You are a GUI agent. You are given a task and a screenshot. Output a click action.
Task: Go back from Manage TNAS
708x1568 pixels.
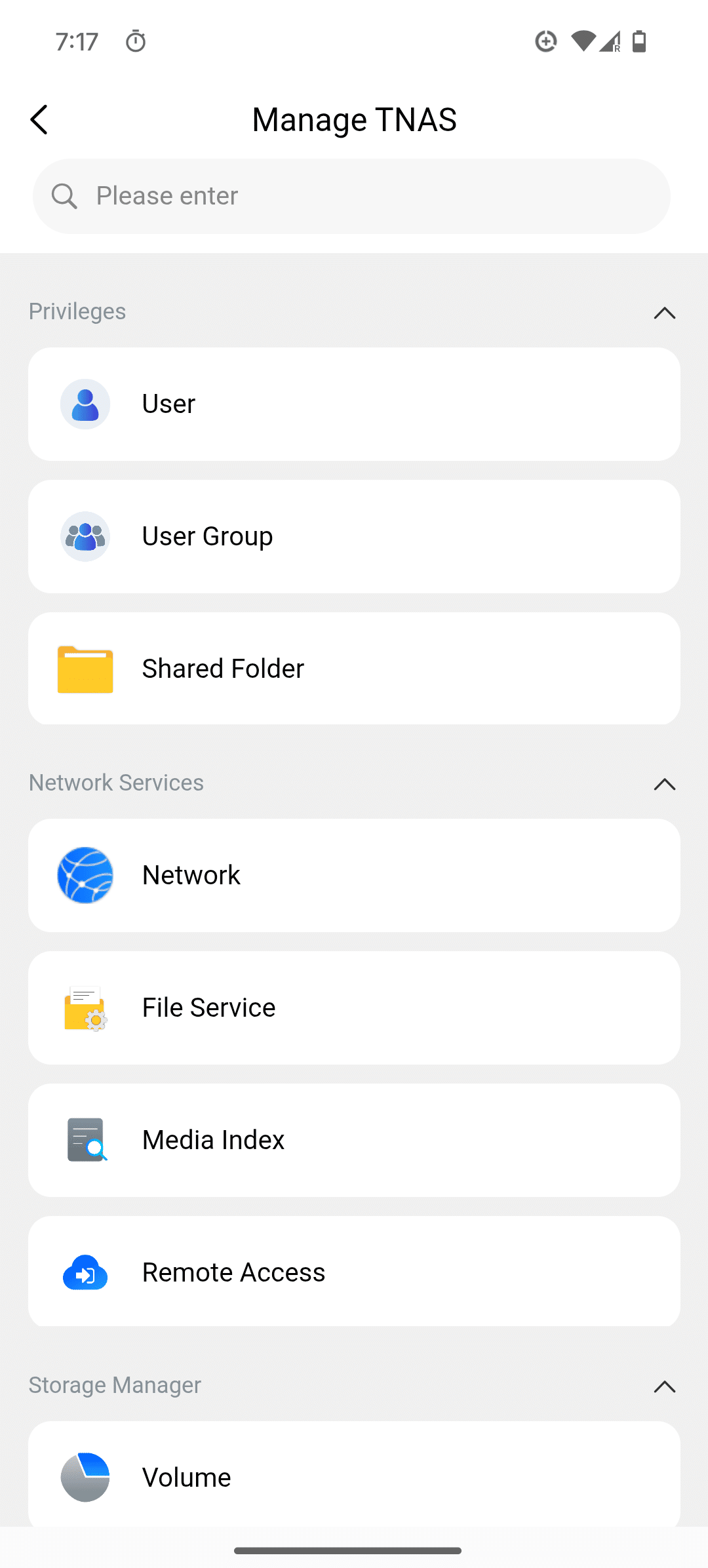(39, 120)
